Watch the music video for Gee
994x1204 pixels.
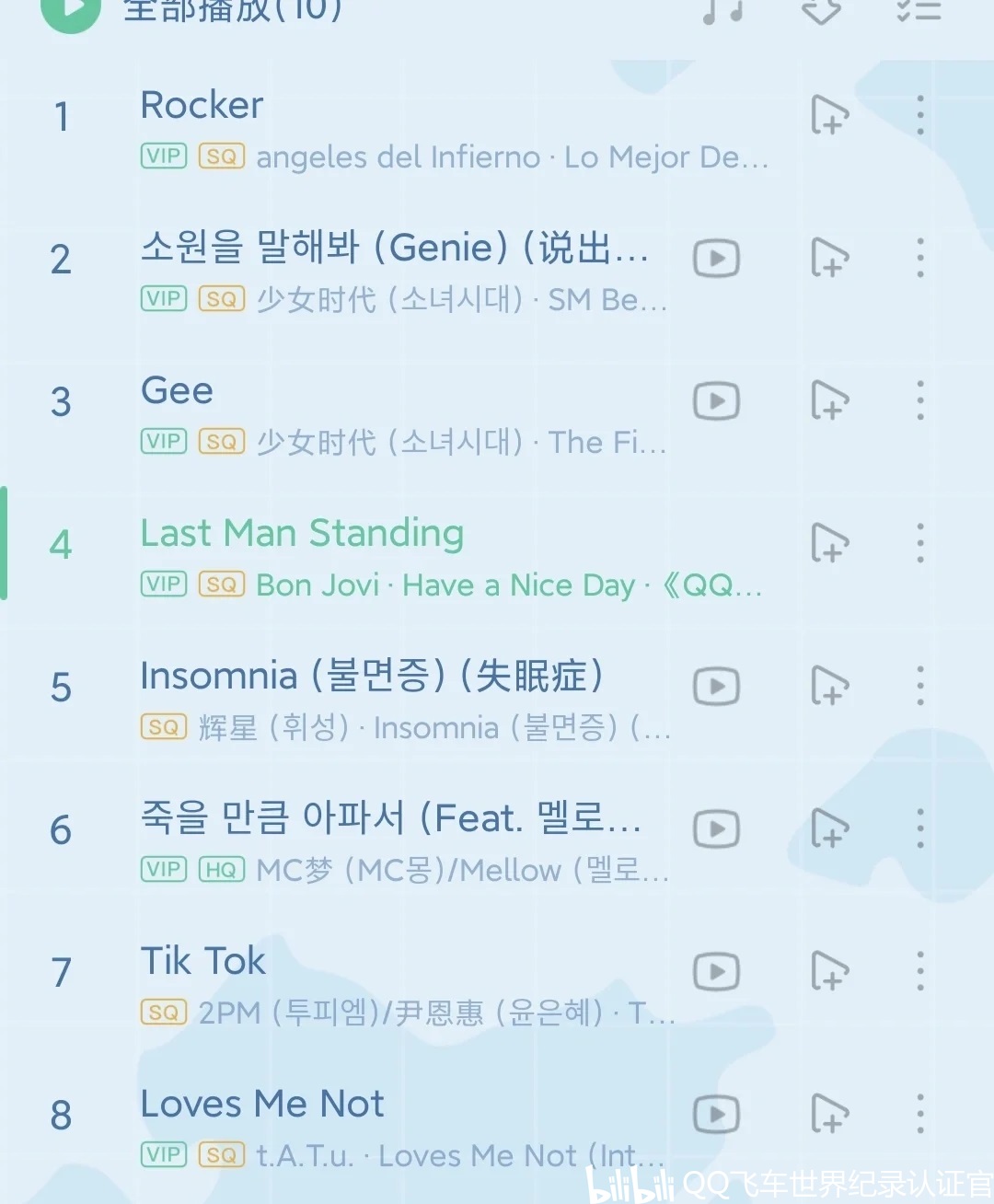(x=716, y=401)
